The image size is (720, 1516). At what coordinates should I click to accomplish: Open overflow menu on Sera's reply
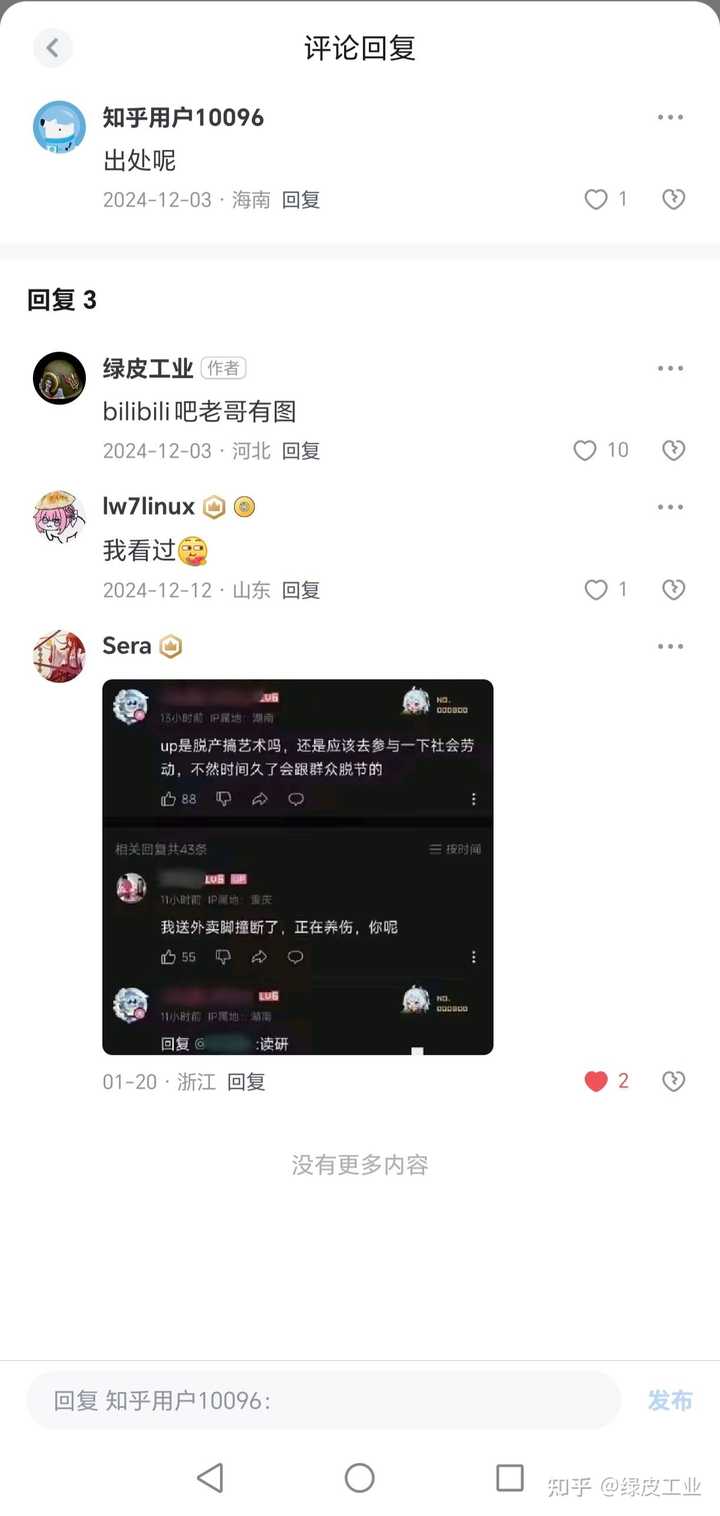coord(670,647)
